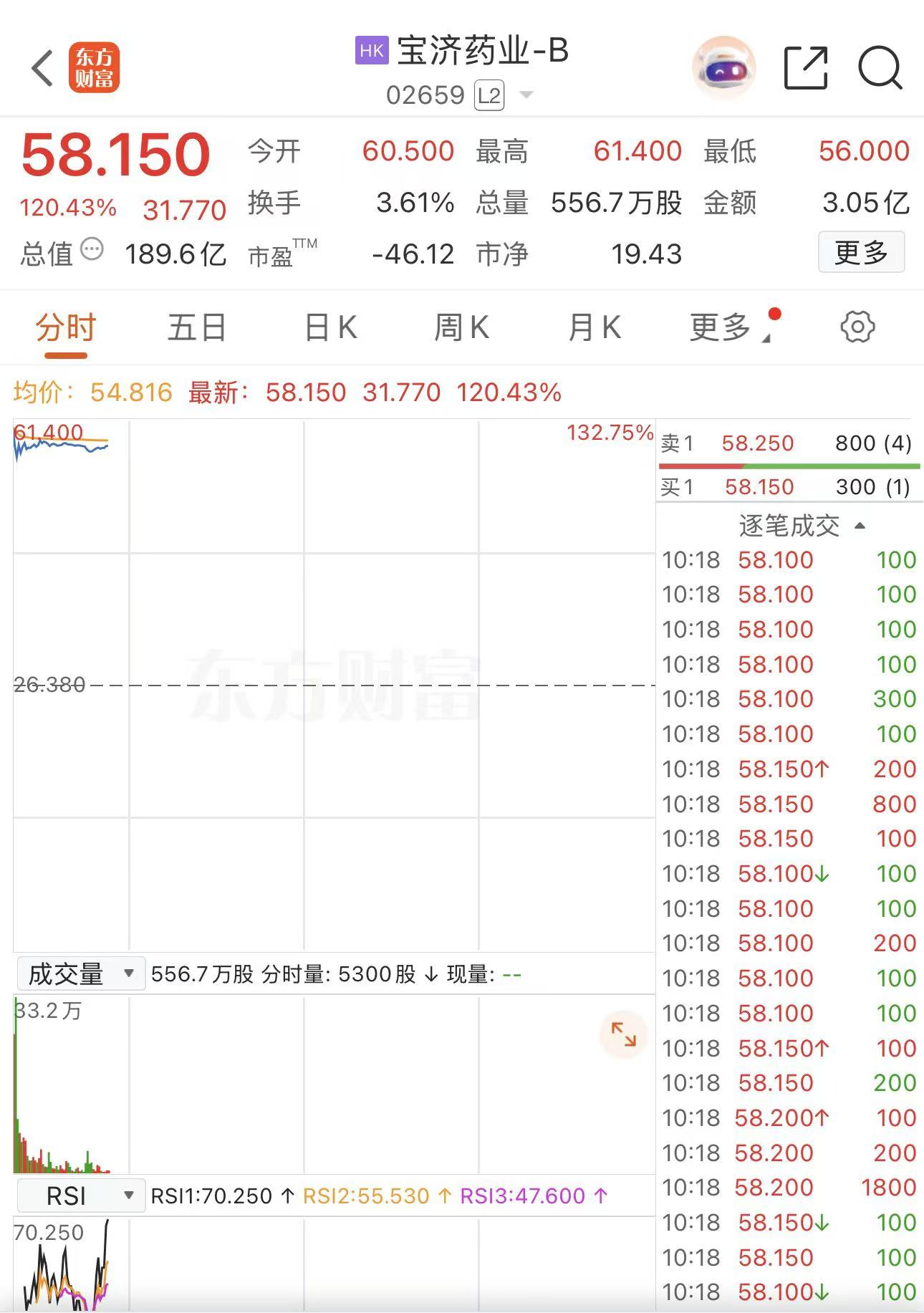
Task: Share this stock page
Action: [x=806, y=69]
